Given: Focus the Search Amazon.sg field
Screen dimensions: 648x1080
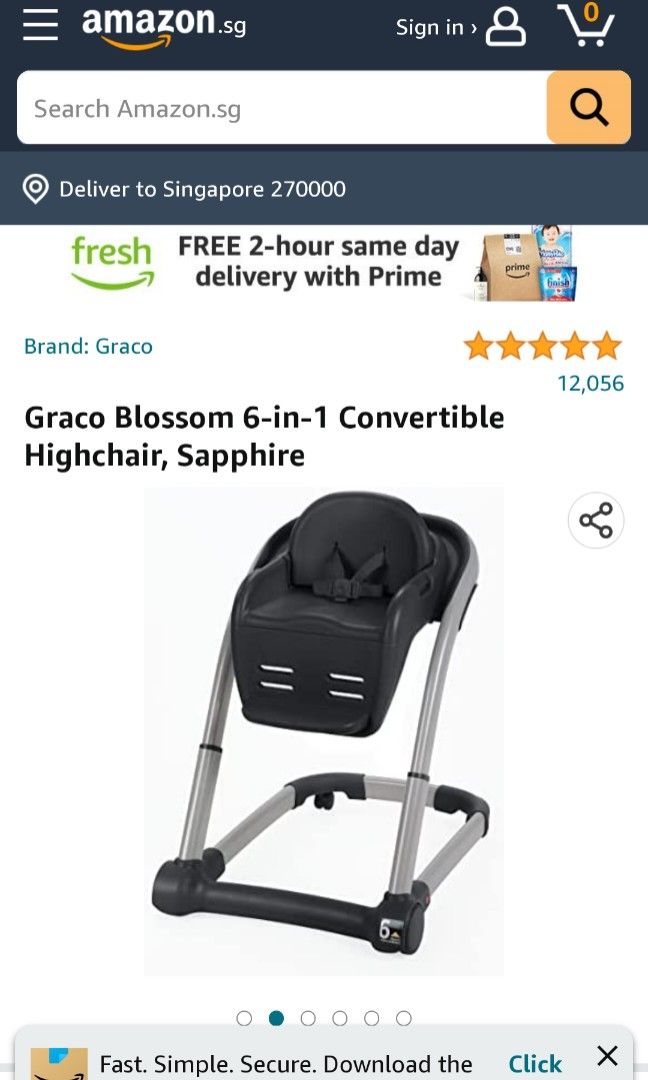Looking at the screenshot, I should tap(282, 108).
